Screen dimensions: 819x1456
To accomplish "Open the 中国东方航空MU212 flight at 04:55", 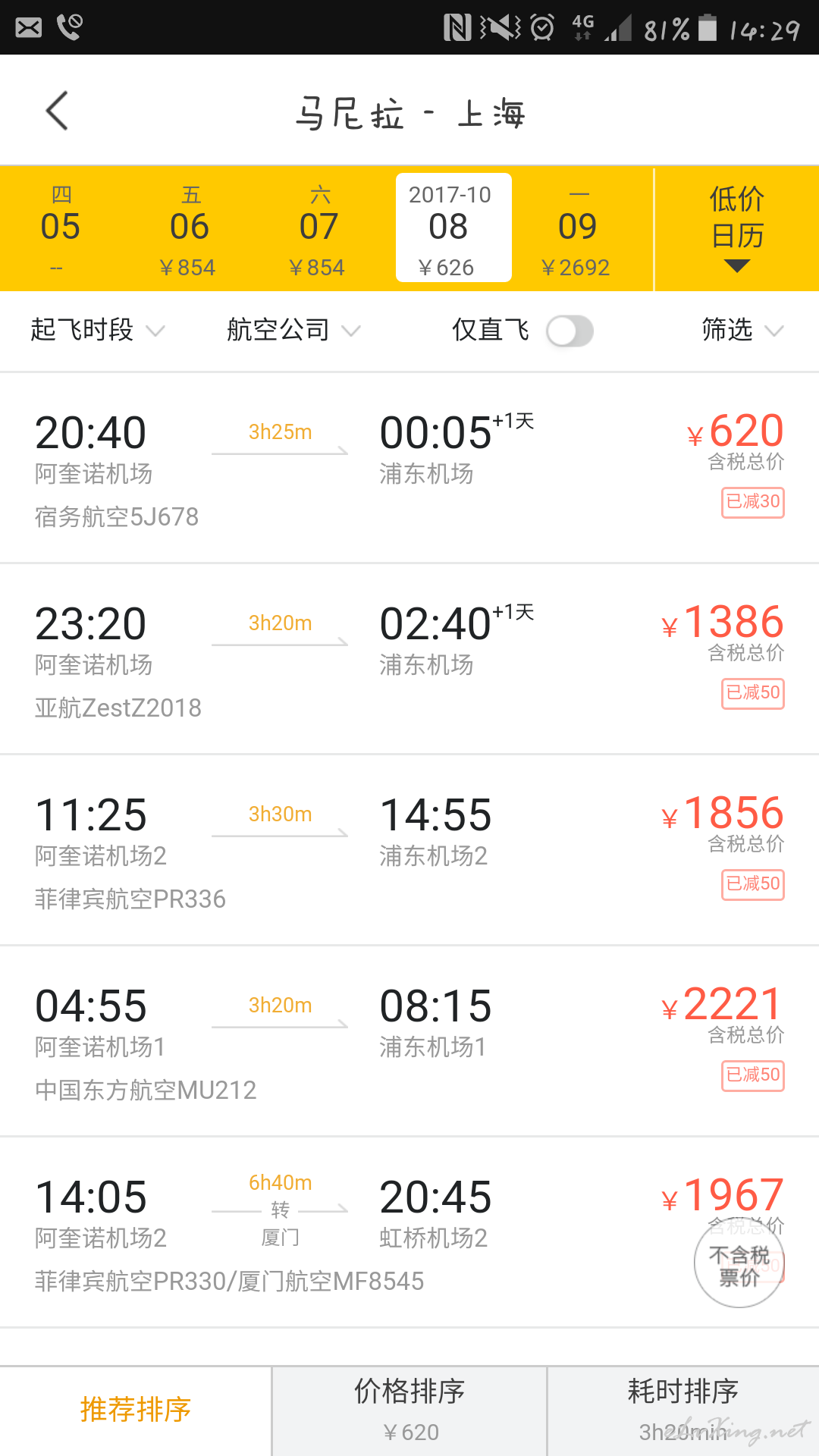I will [x=409, y=1041].
